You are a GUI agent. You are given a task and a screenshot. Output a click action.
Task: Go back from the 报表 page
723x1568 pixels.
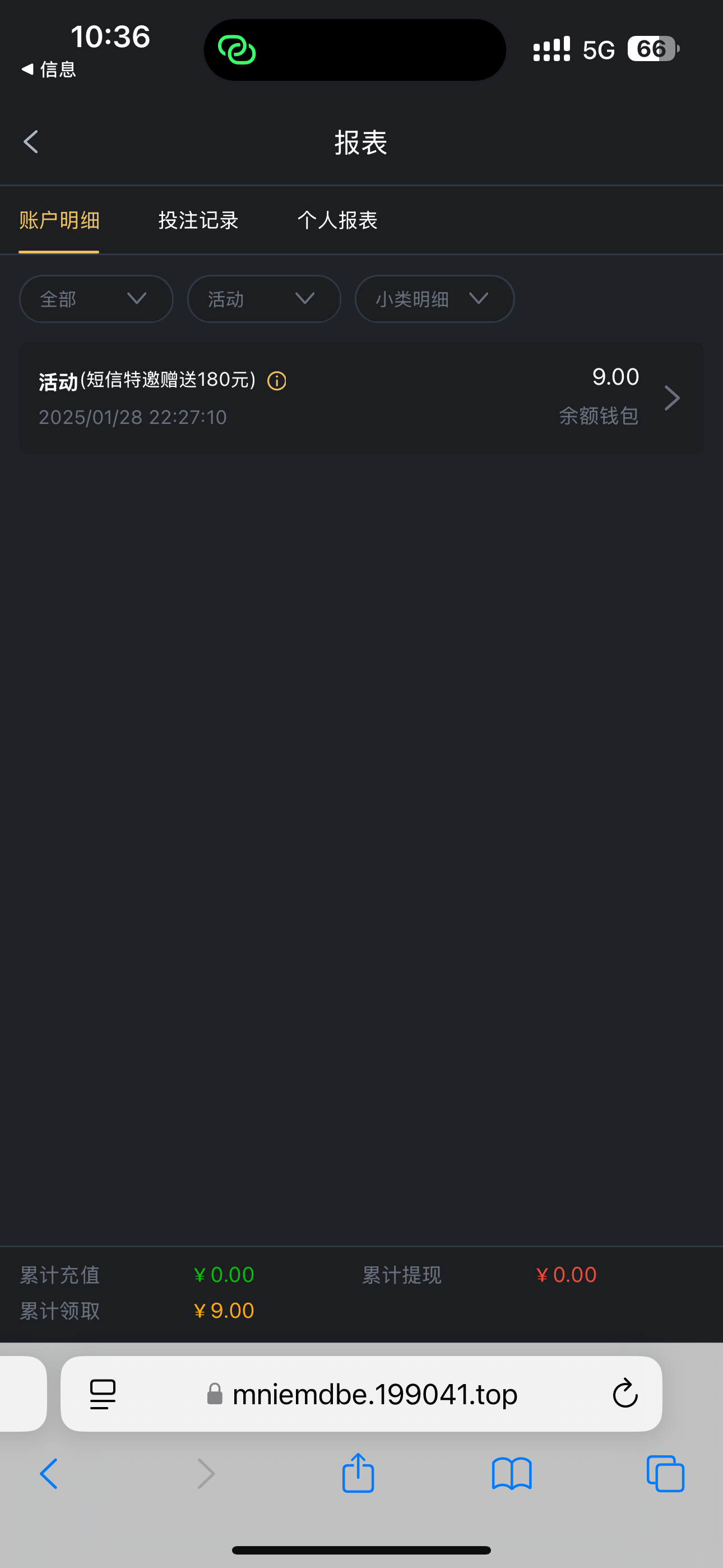[31, 142]
